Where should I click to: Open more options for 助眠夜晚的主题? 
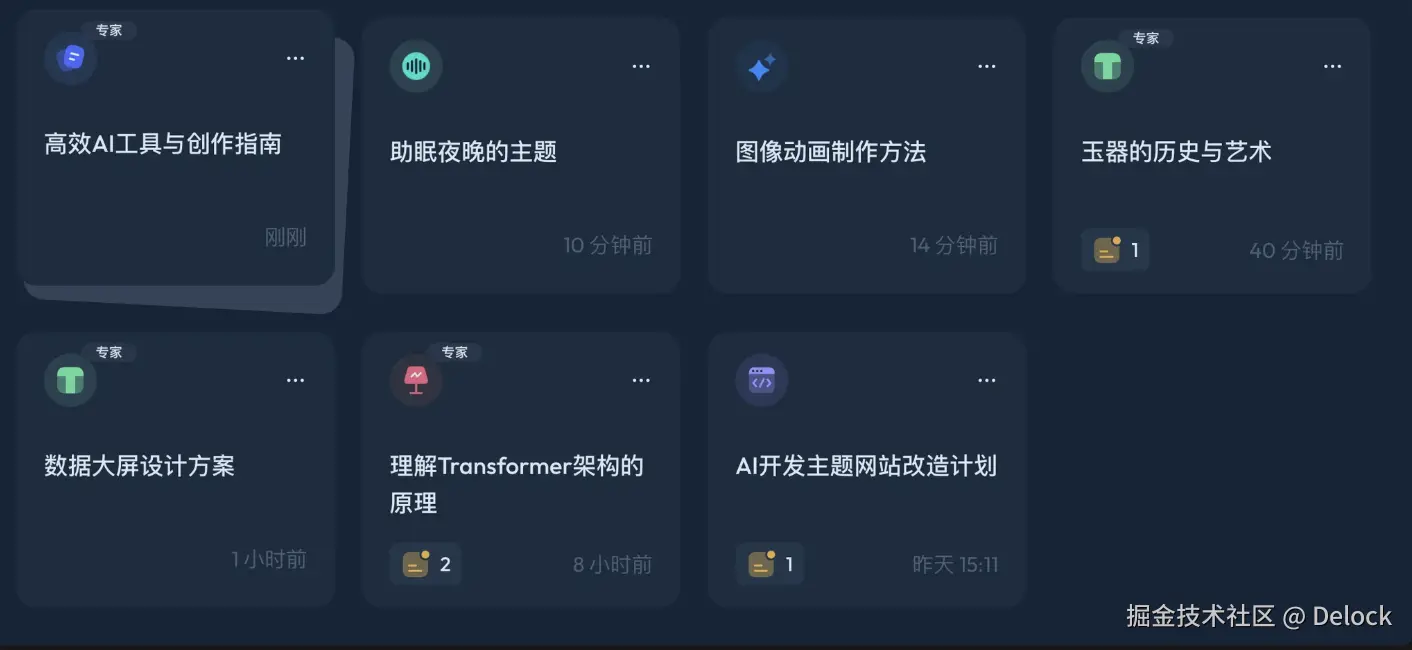(x=641, y=67)
